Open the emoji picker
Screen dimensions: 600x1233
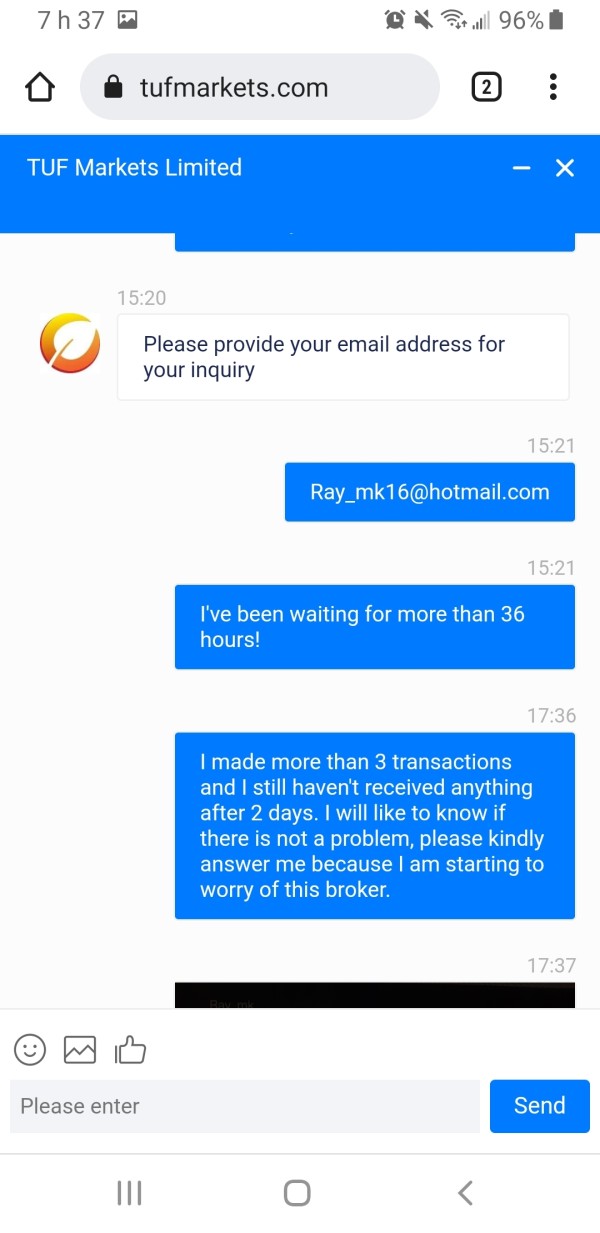pyautogui.click(x=30, y=1049)
